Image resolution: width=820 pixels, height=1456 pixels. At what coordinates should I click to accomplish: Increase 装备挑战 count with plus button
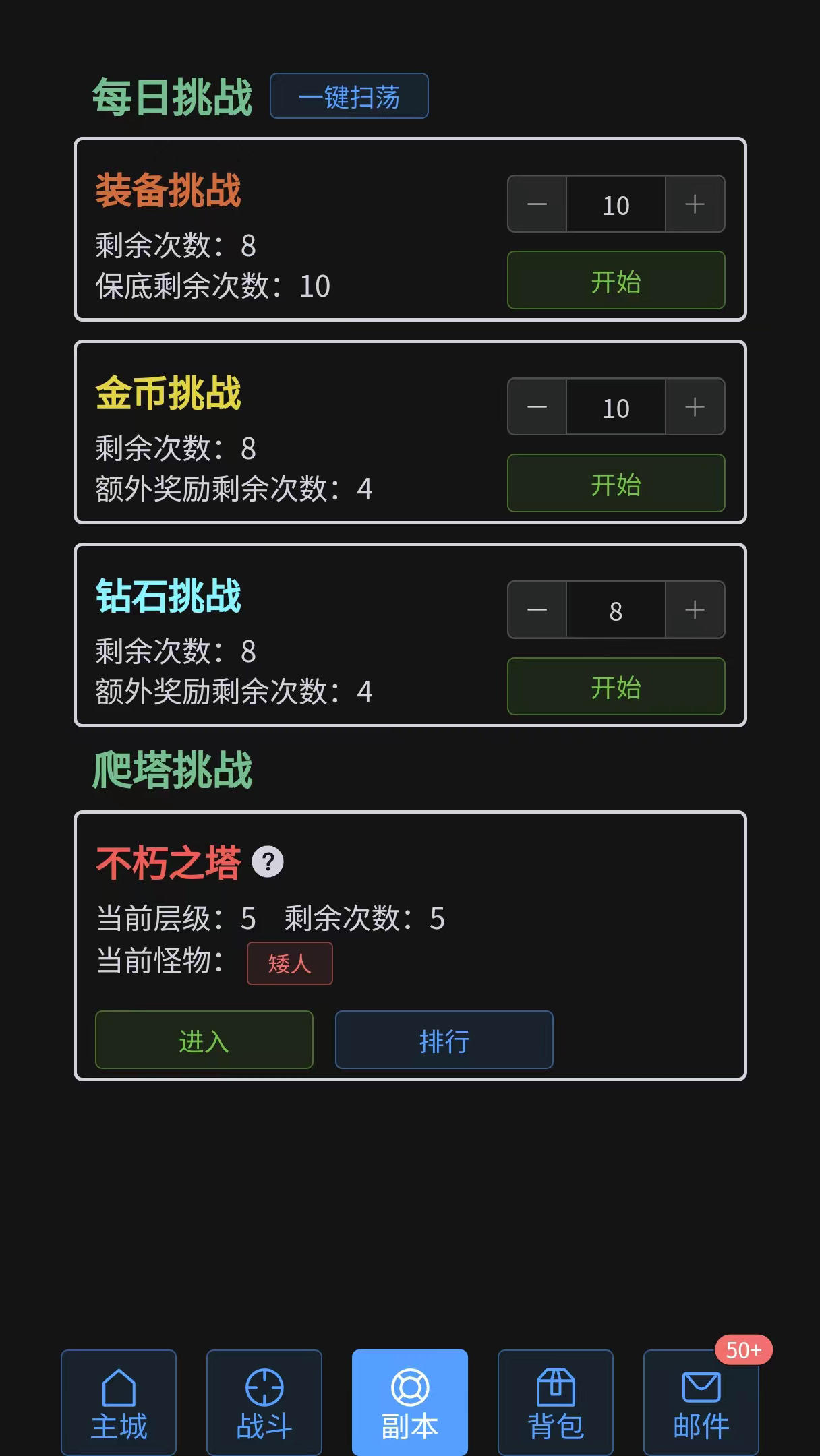click(695, 204)
